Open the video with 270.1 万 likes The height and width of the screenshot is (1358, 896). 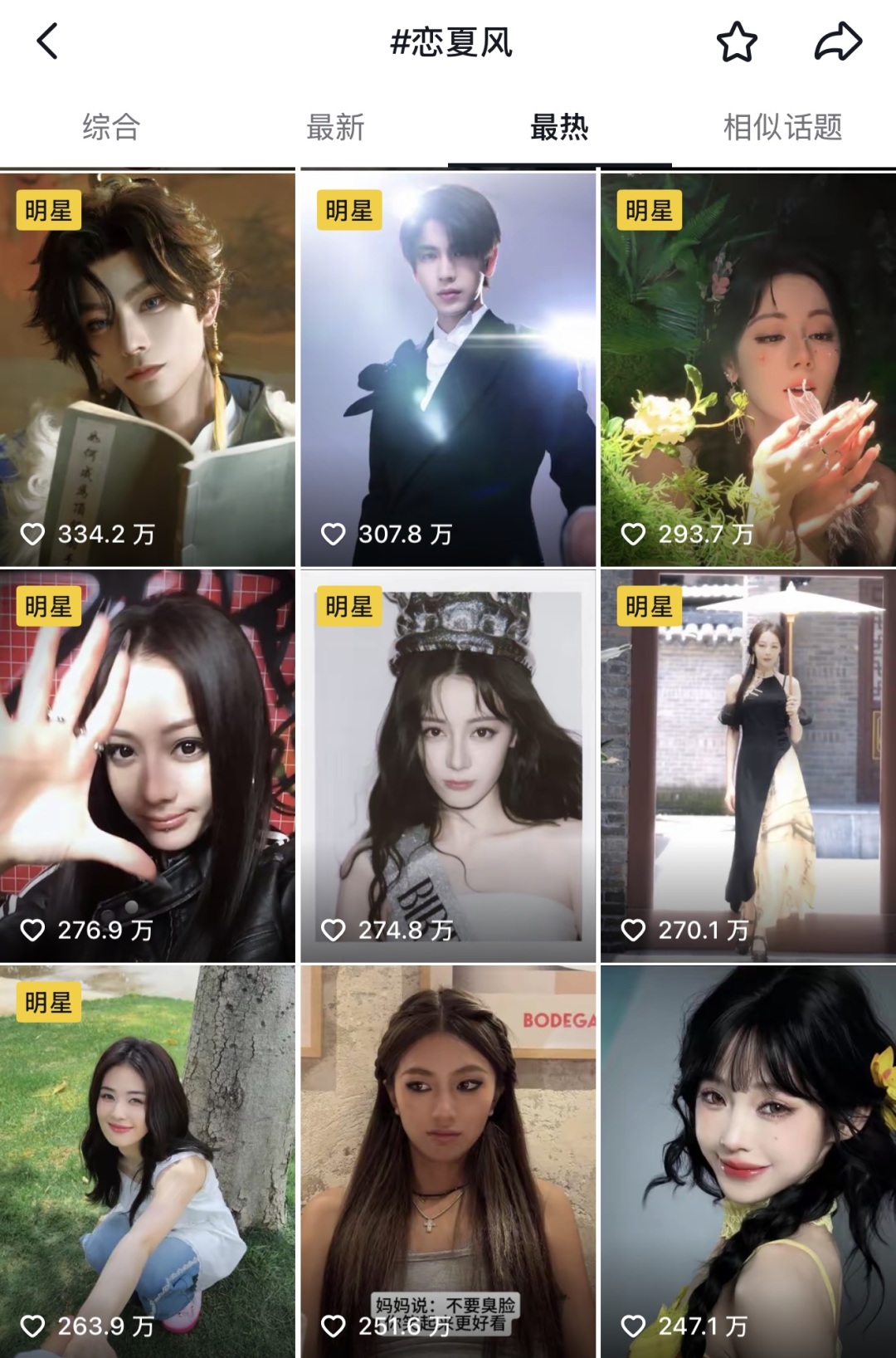tap(748, 765)
